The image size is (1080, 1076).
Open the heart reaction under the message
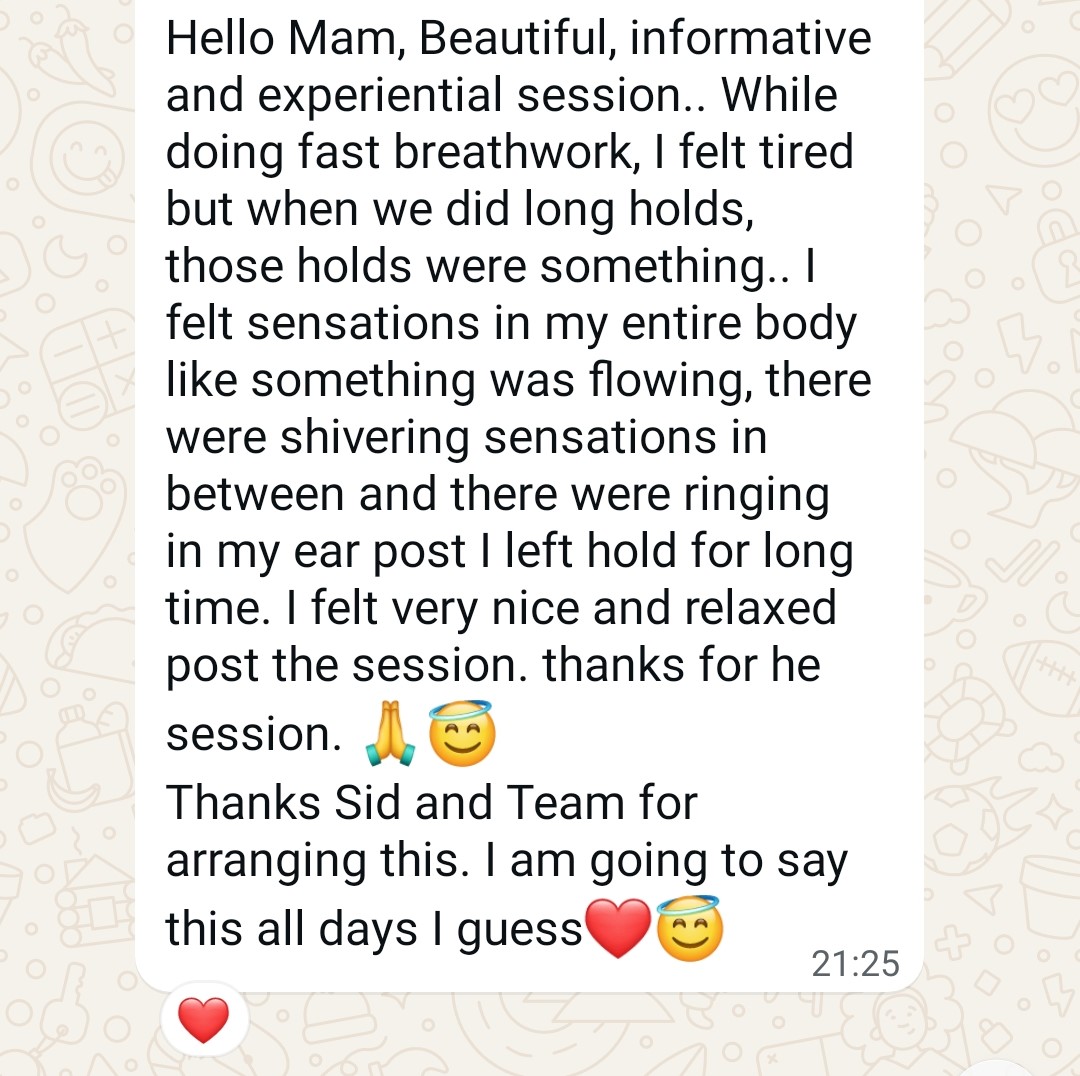(203, 1020)
